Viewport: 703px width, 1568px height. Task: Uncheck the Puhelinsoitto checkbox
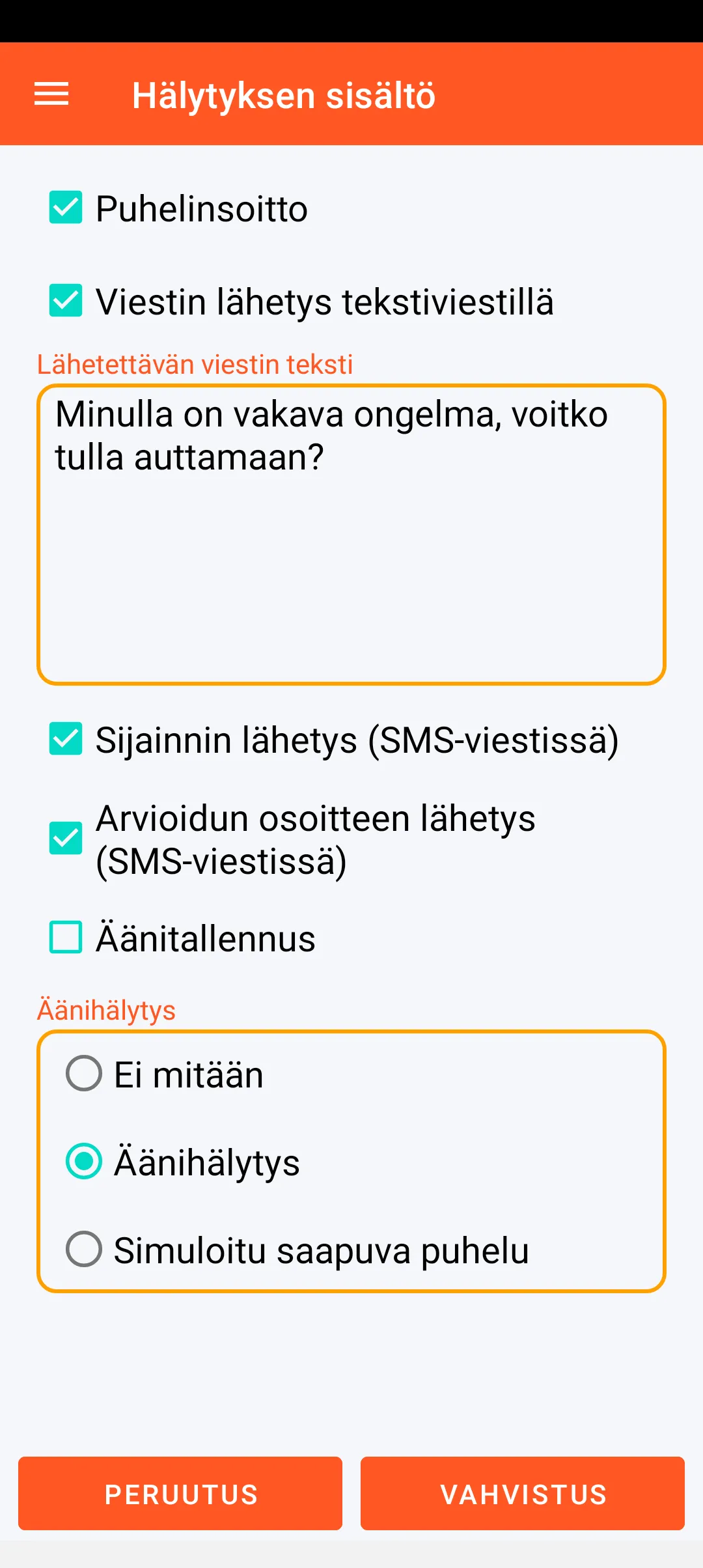[66, 208]
